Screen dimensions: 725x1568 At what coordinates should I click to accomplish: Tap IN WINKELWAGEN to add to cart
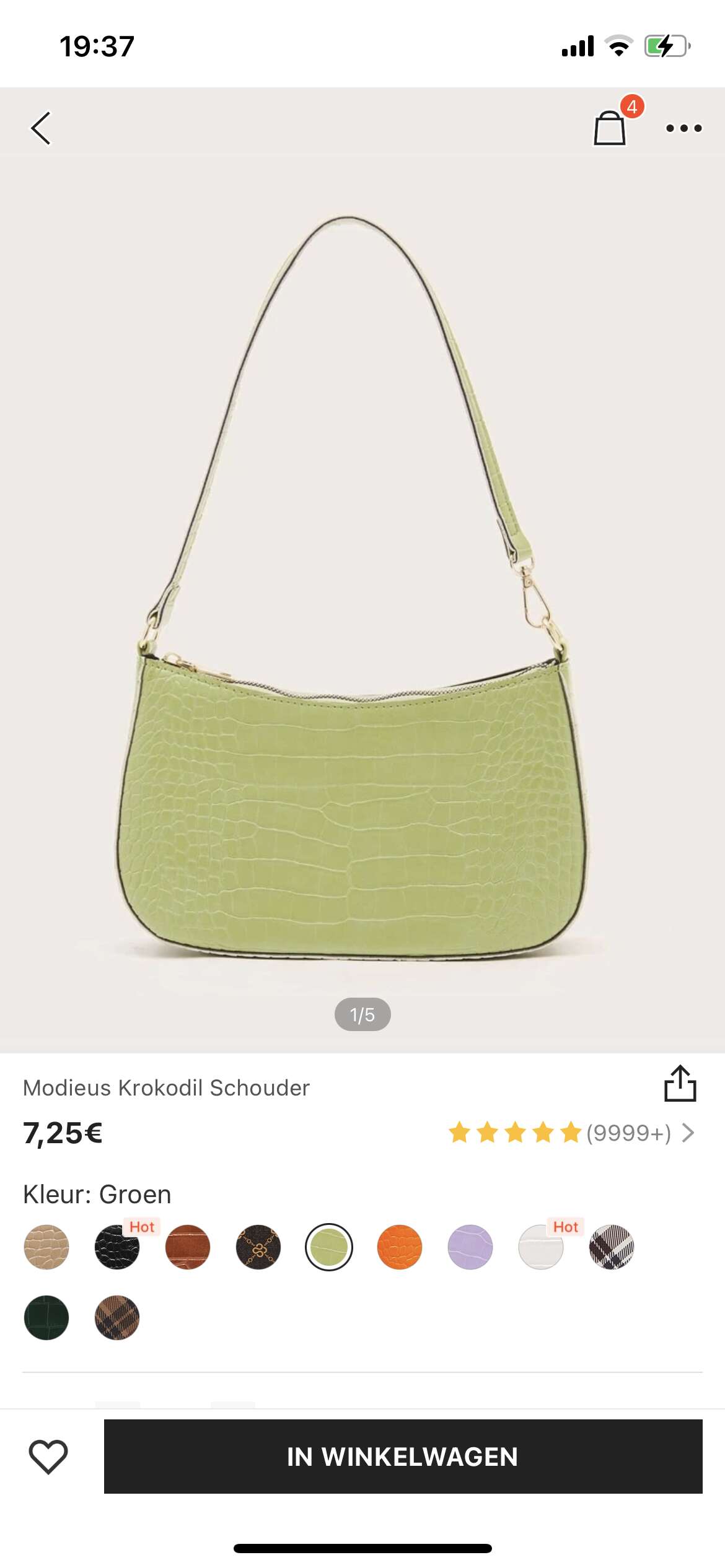point(403,1456)
